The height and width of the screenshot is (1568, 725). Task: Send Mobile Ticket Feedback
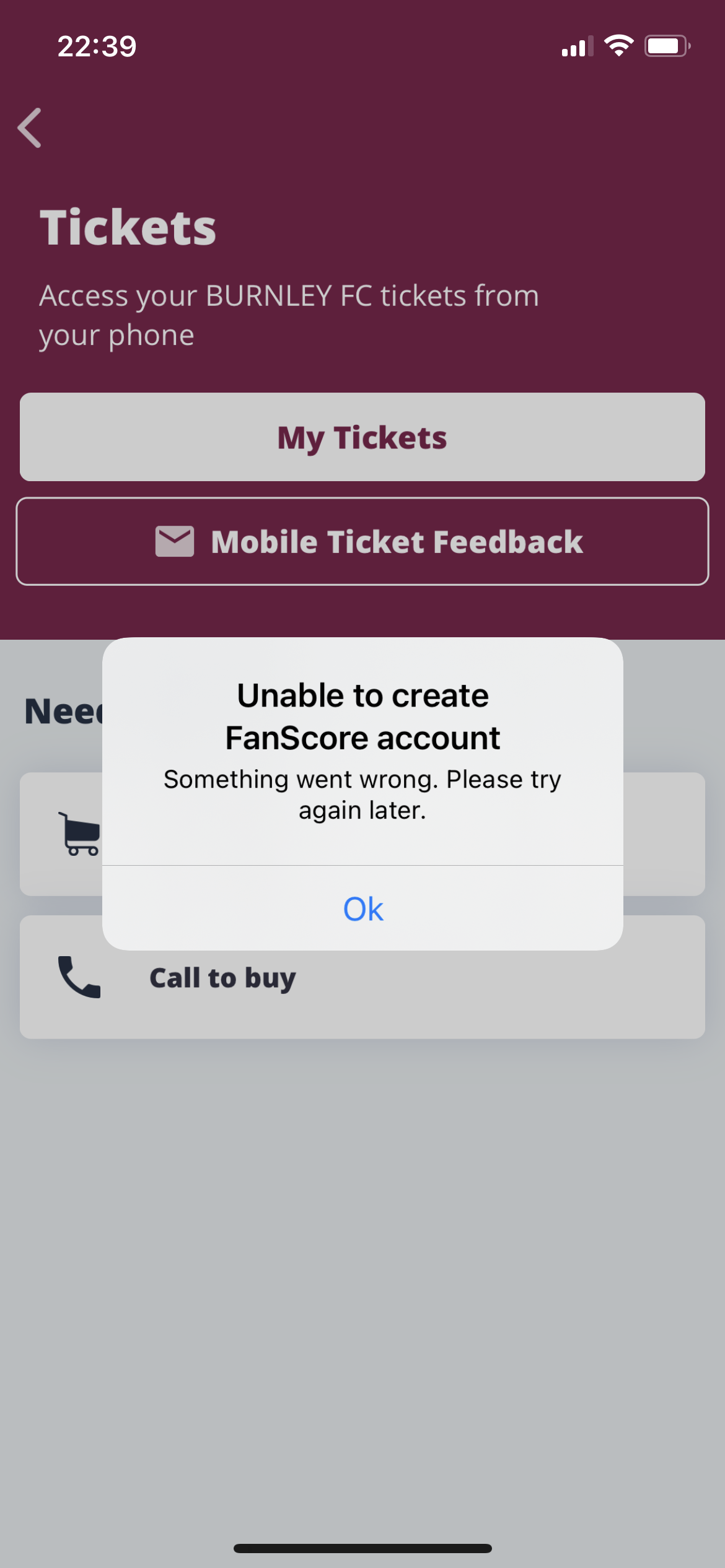362,542
